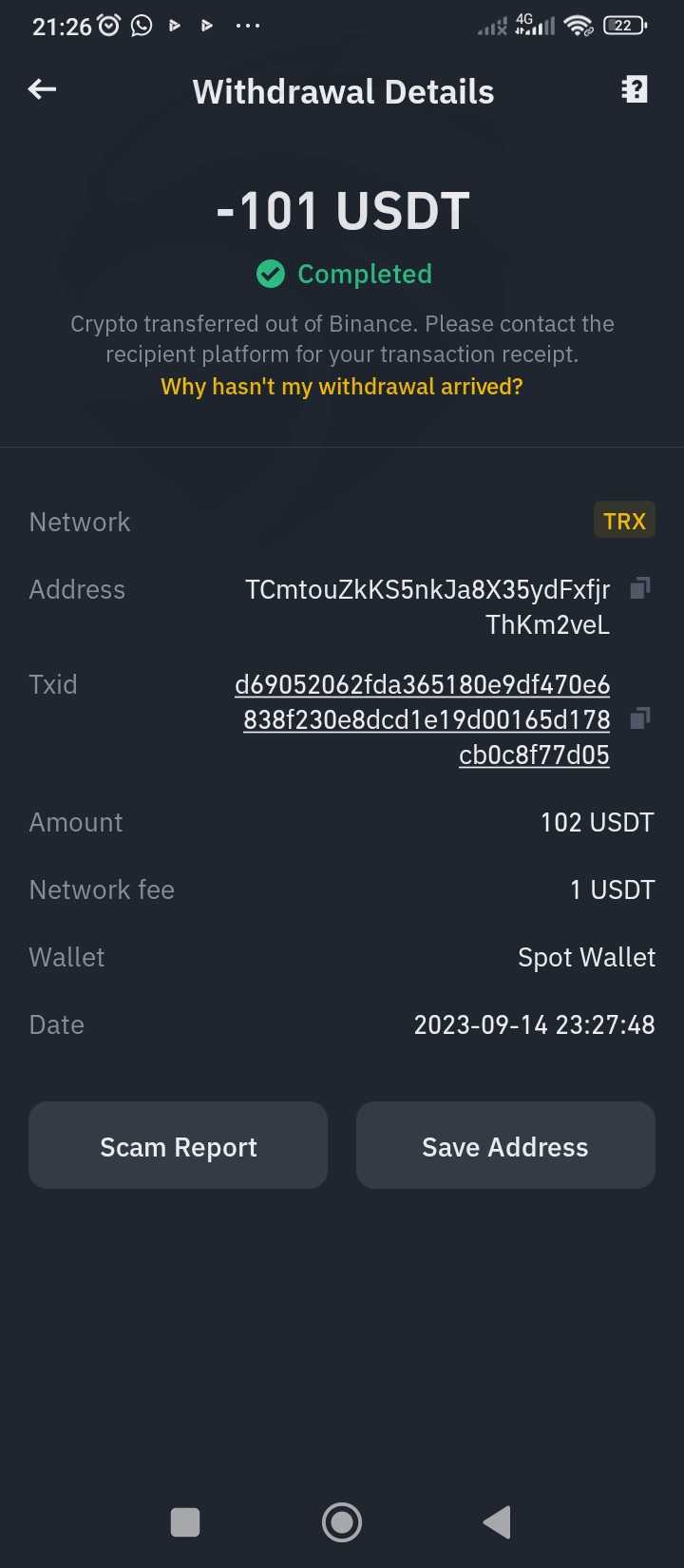Copy the withdrawal address
The image size is (684, 1568).
click(x=640, y=589)
